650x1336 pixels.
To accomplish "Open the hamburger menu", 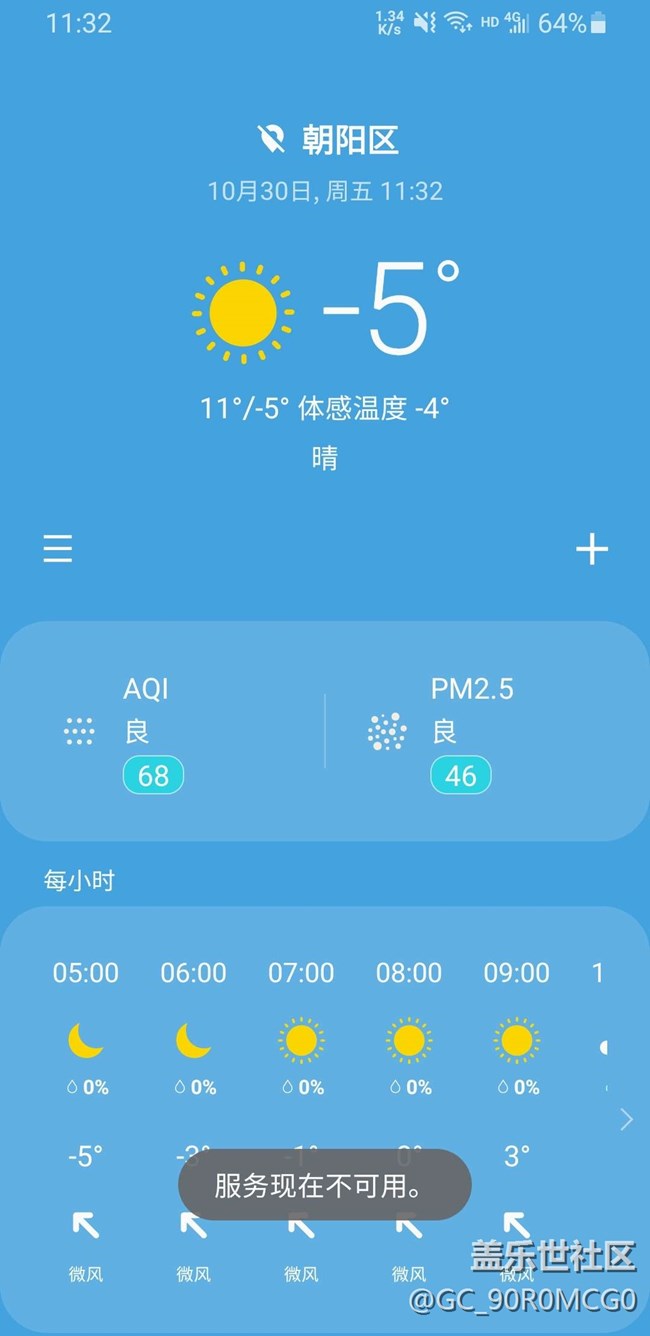I will pyautogui.click(x=58, y=549).
